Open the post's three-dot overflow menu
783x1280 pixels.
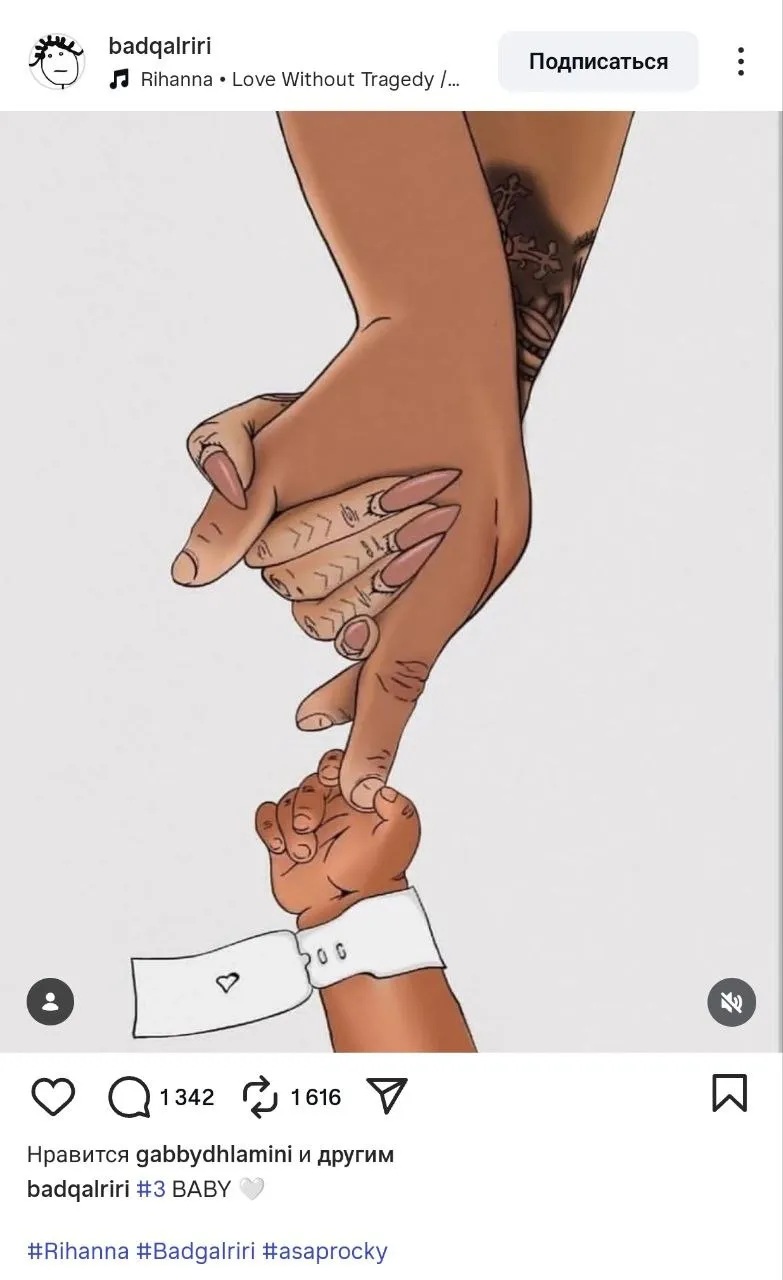click(740, 61)
